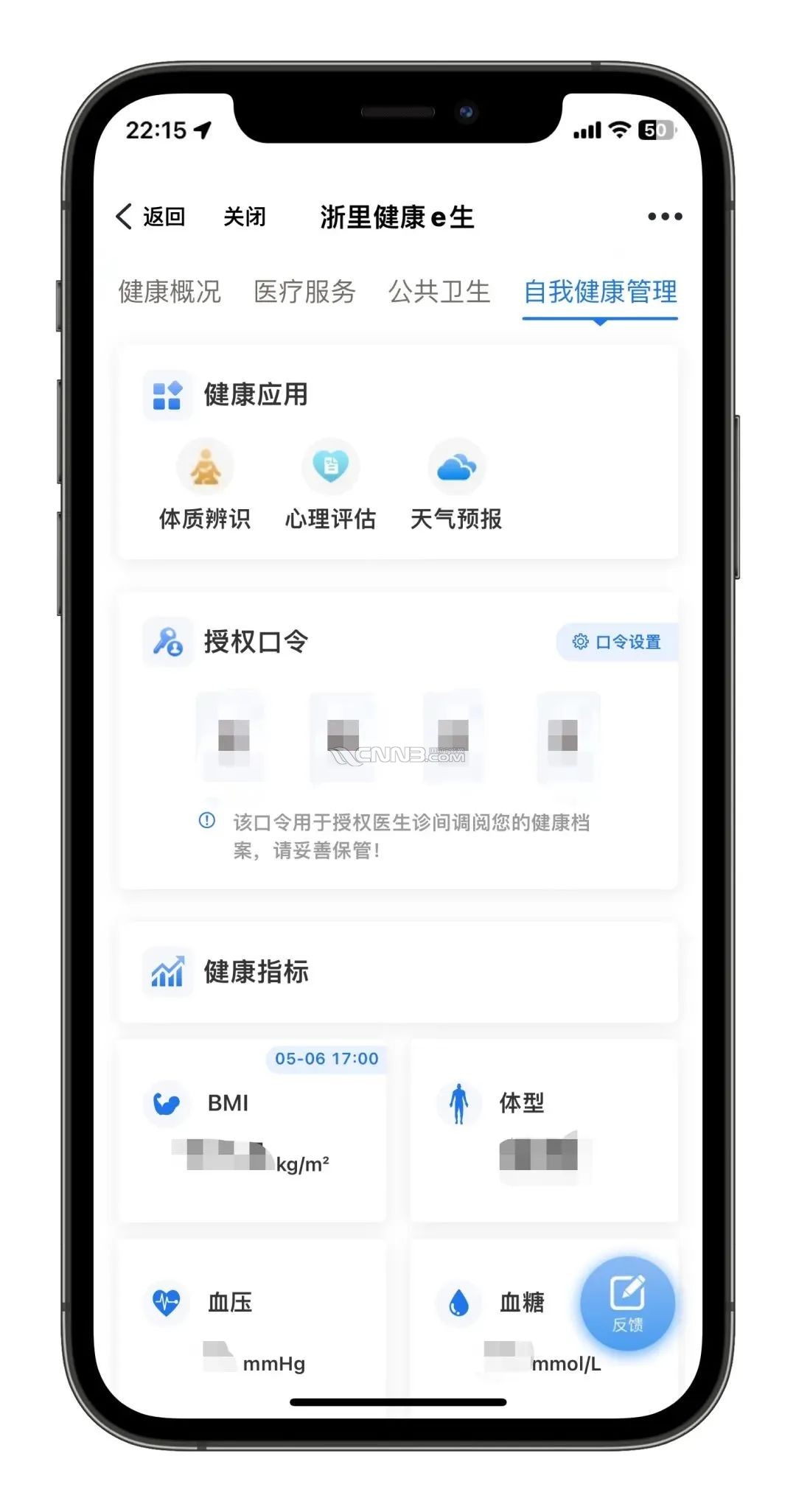Close the page with 关闭

244,217
